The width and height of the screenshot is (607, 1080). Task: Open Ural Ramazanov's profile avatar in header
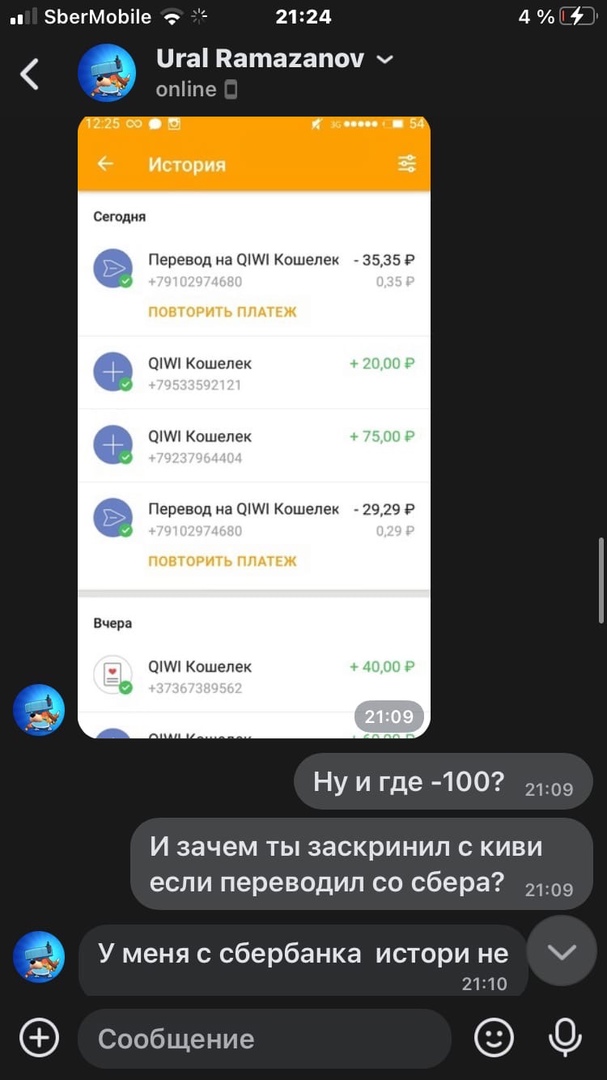tap(107, 73)
